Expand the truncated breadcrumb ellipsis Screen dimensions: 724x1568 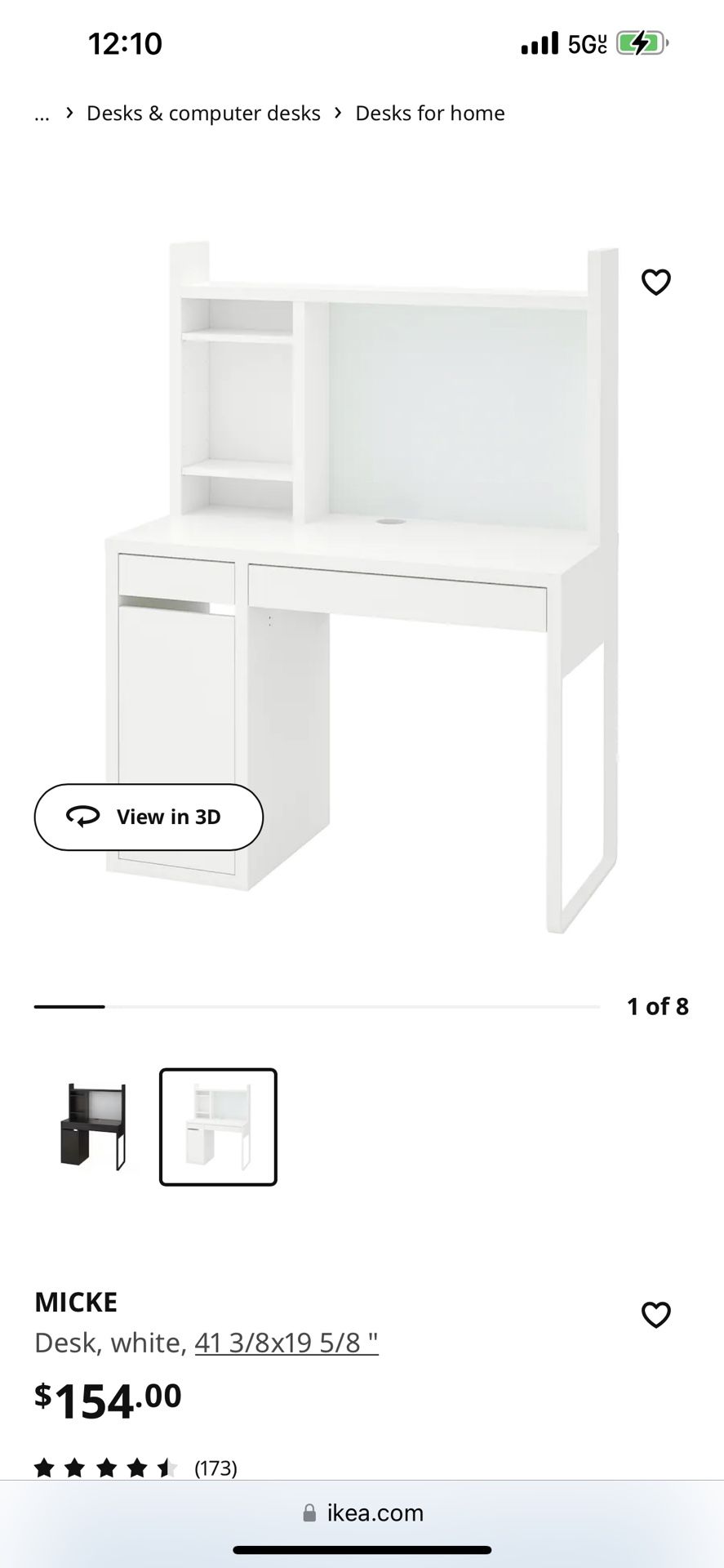pos(42,114)
